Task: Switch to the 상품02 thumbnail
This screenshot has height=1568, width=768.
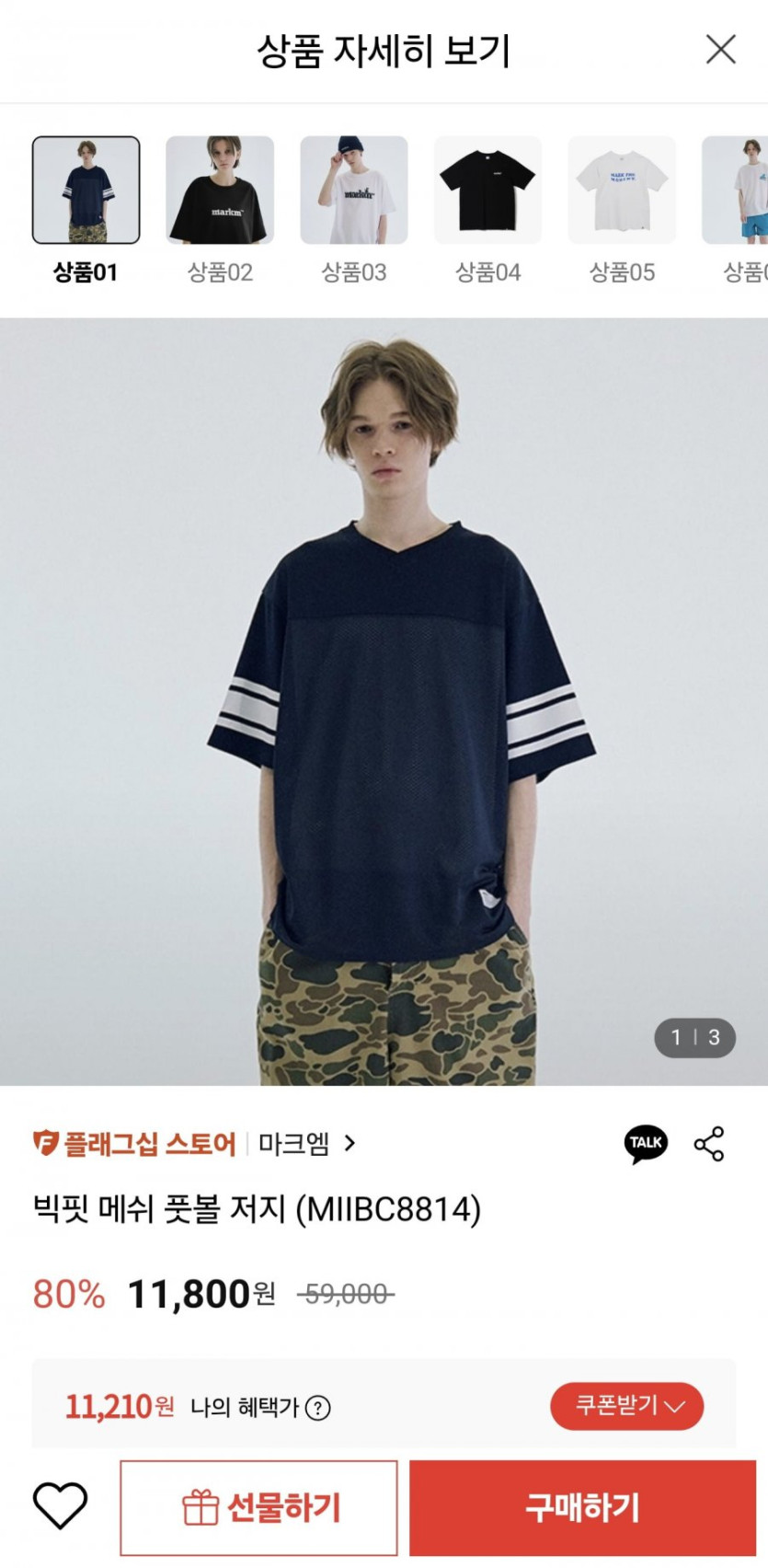Action: point(220,190)
